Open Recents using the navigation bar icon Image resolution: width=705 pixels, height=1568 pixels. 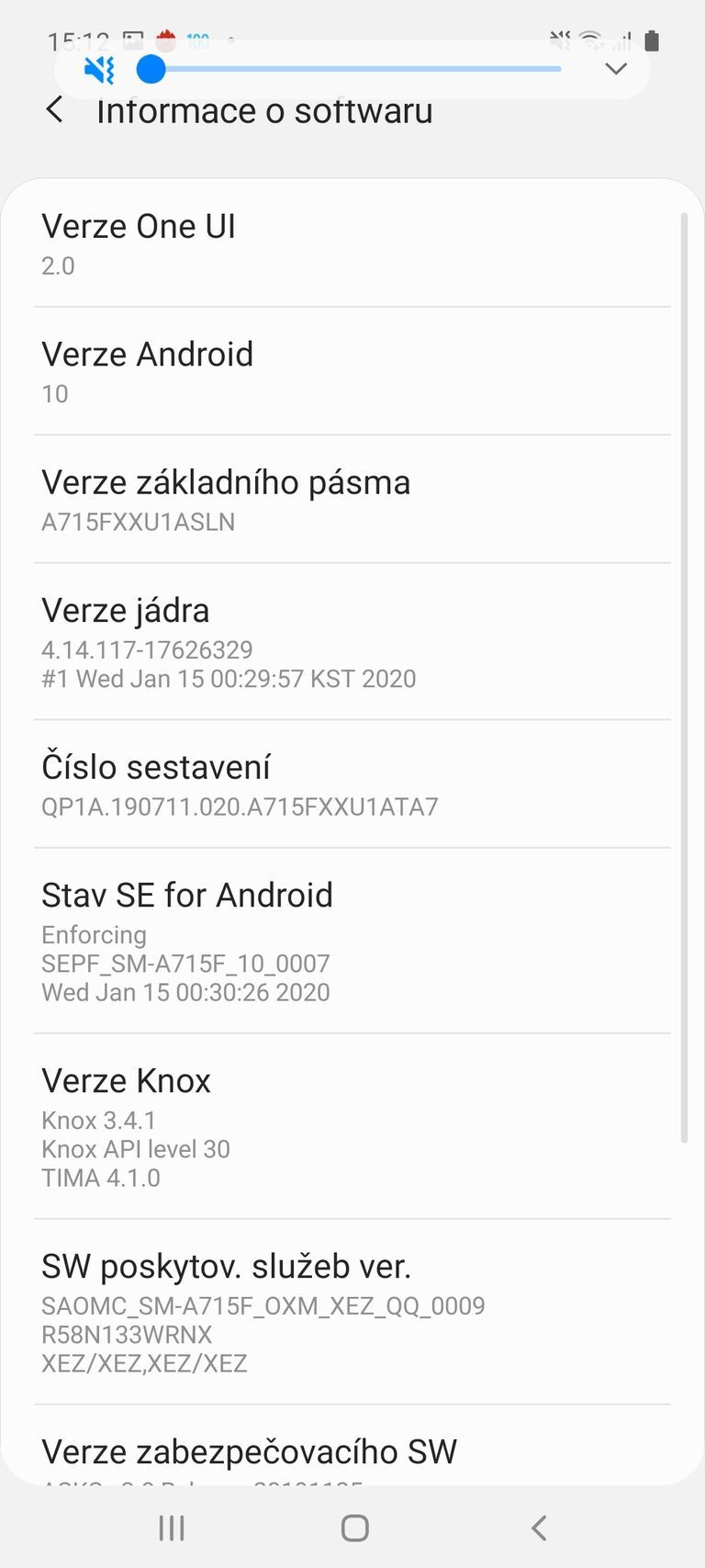click(x=171, y=1528)
